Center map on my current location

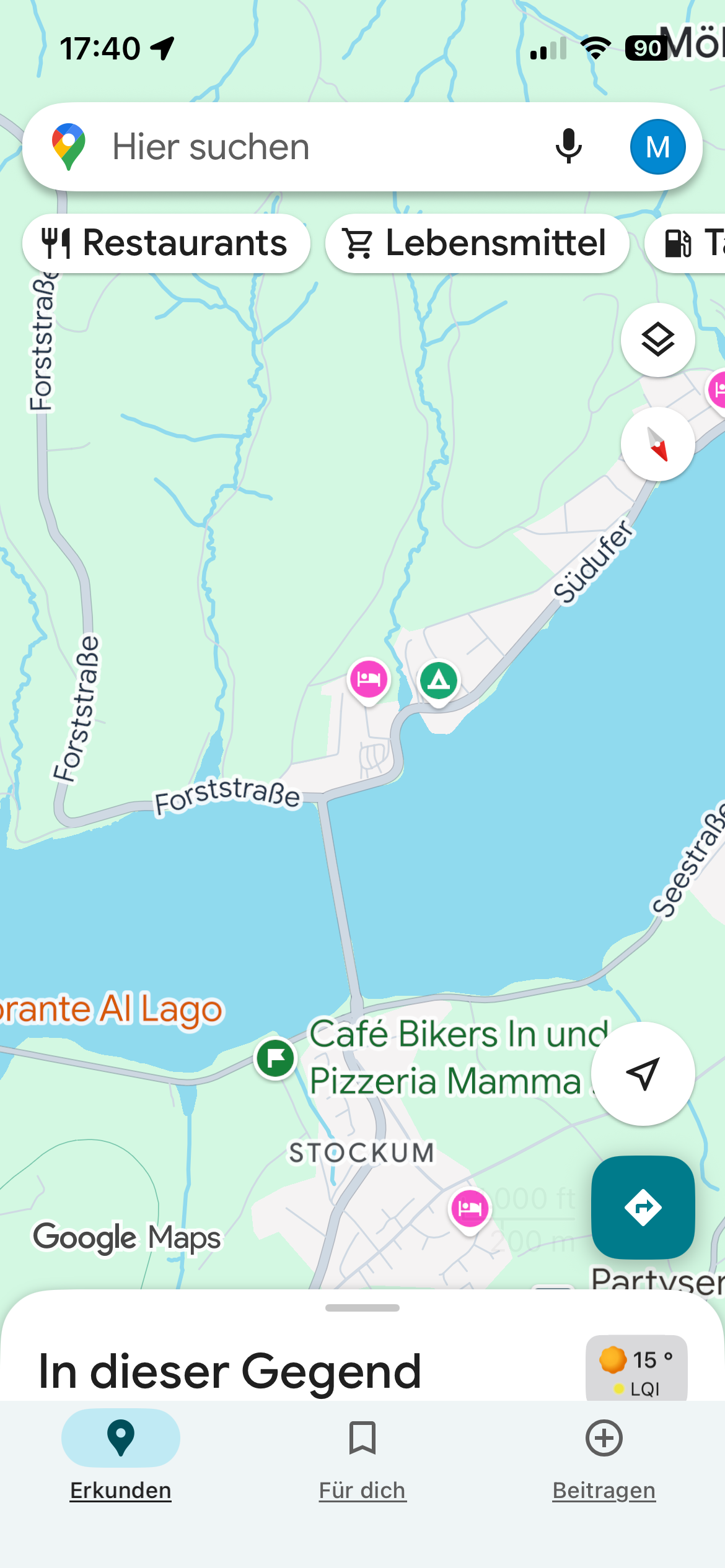point(643,1073)
